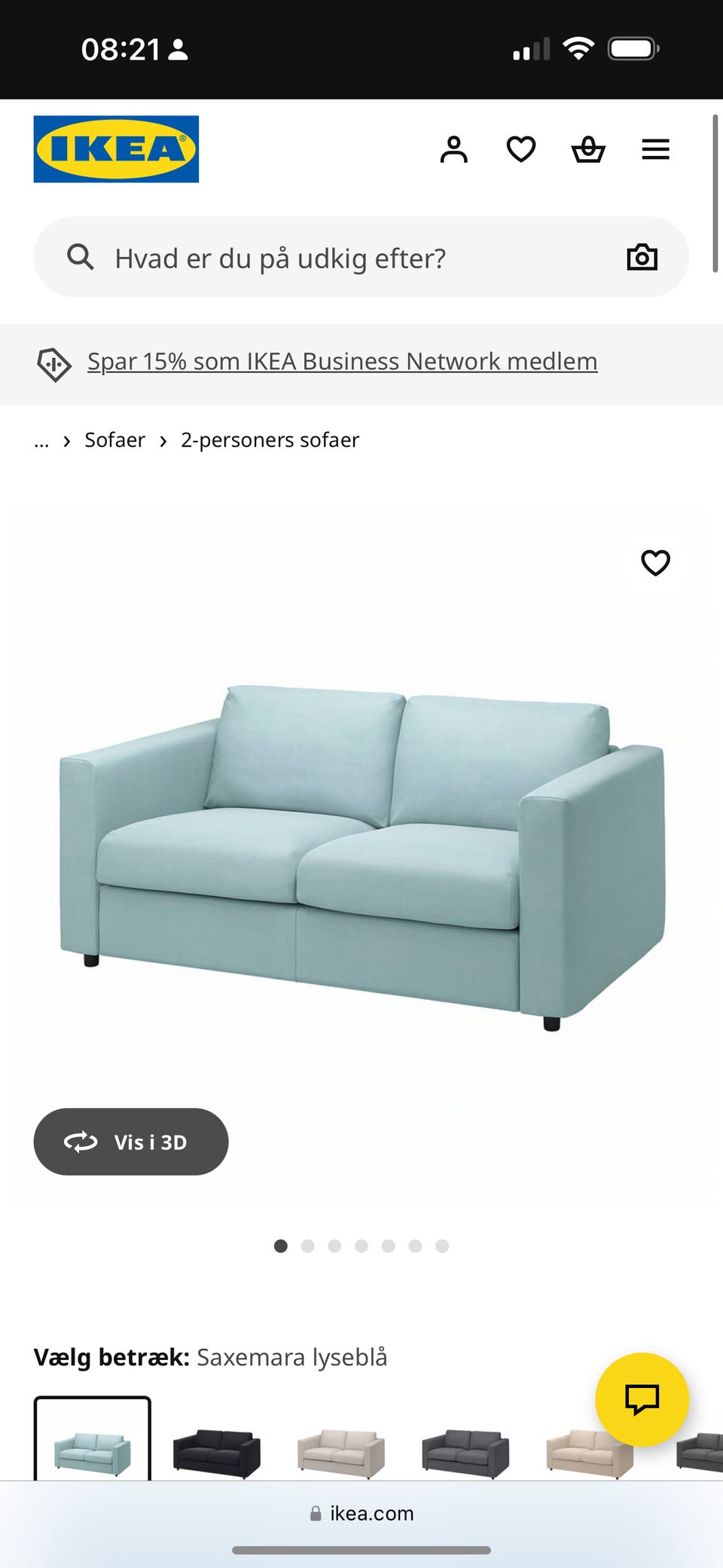Go to 2-personers sofaer category
This screenshot has width=723, height=1568.
270,439
